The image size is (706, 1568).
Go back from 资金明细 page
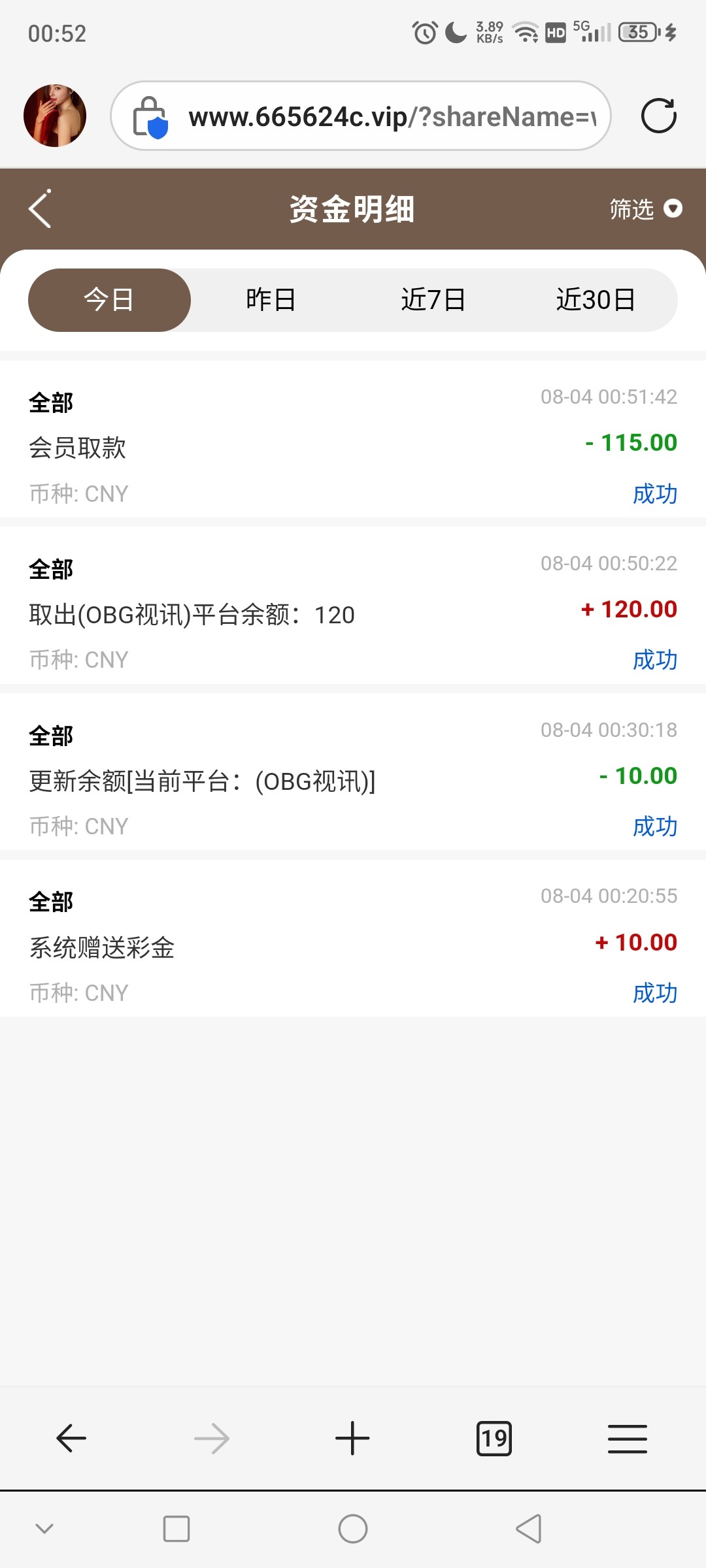pos(41,209)
